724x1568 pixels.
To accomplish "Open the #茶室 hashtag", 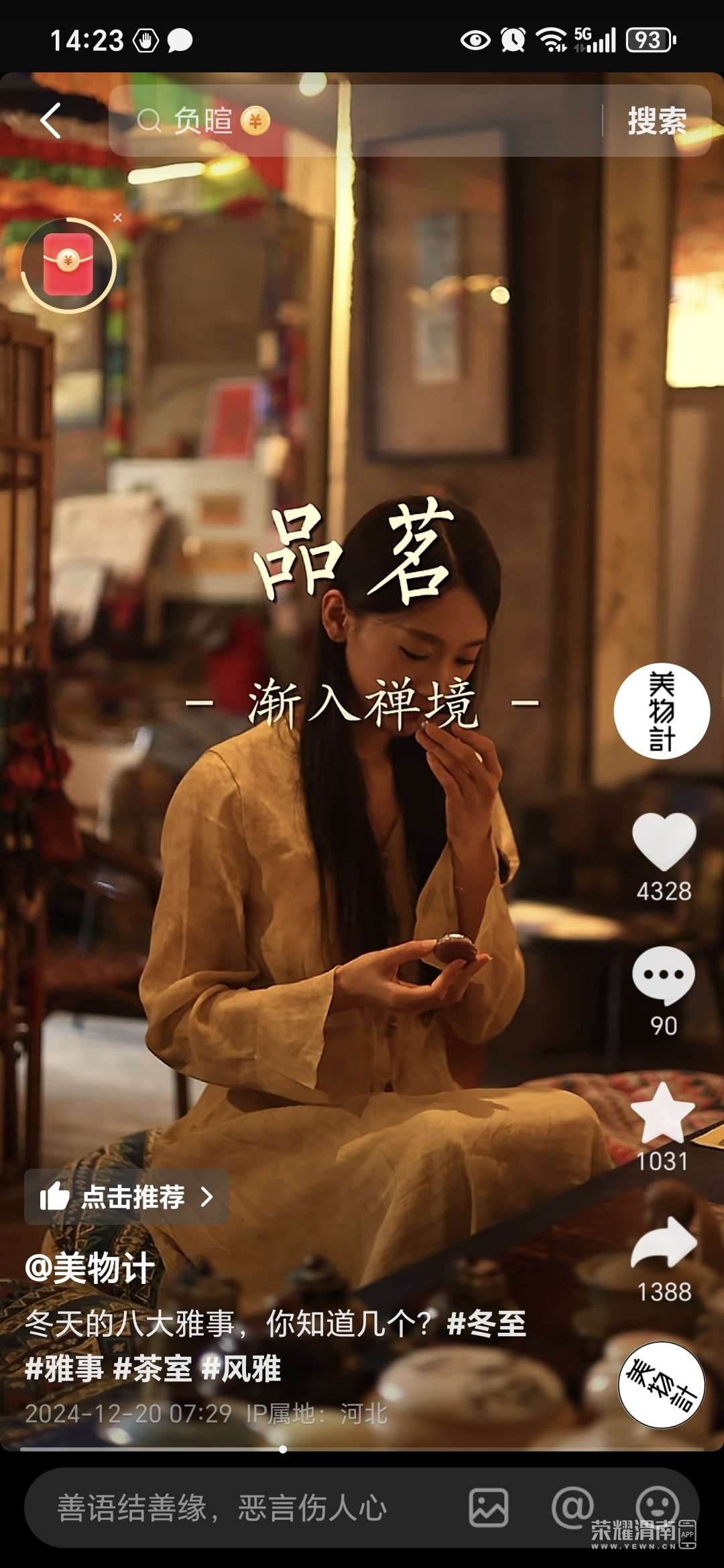I will point(153,1368).
